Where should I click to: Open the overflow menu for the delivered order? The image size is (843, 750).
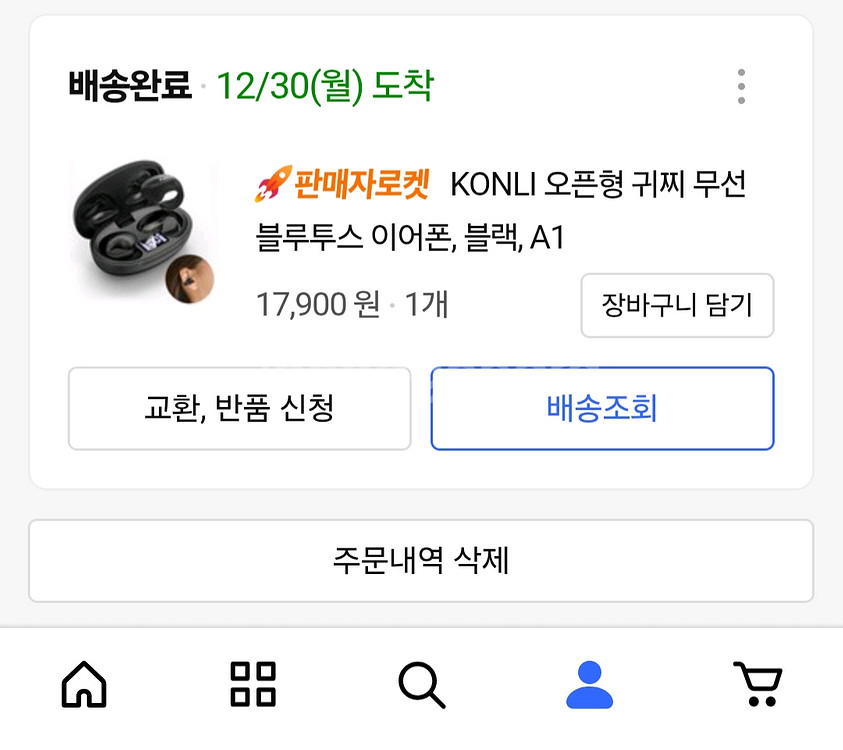pos(741,87)
